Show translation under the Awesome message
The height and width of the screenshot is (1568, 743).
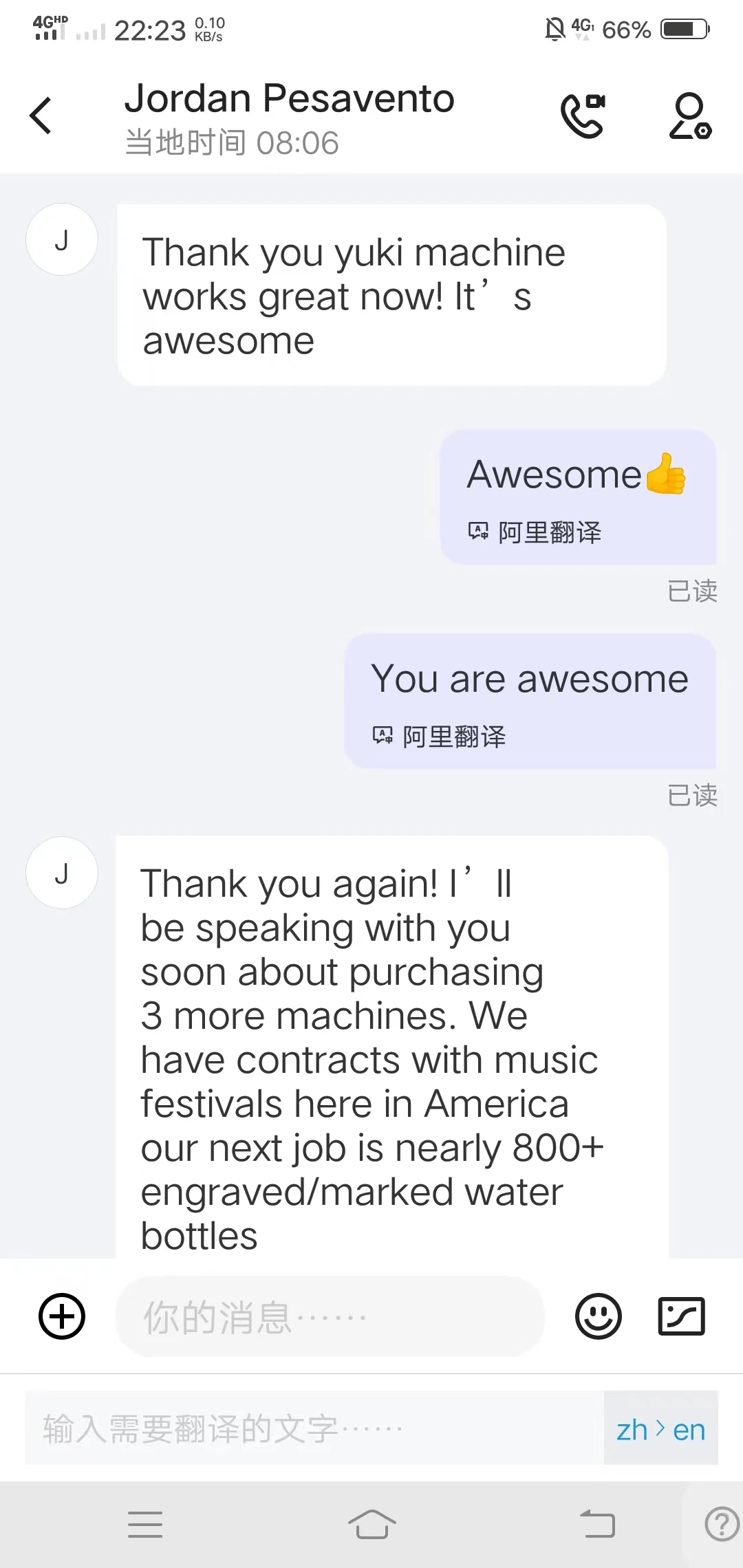[535, 532]
